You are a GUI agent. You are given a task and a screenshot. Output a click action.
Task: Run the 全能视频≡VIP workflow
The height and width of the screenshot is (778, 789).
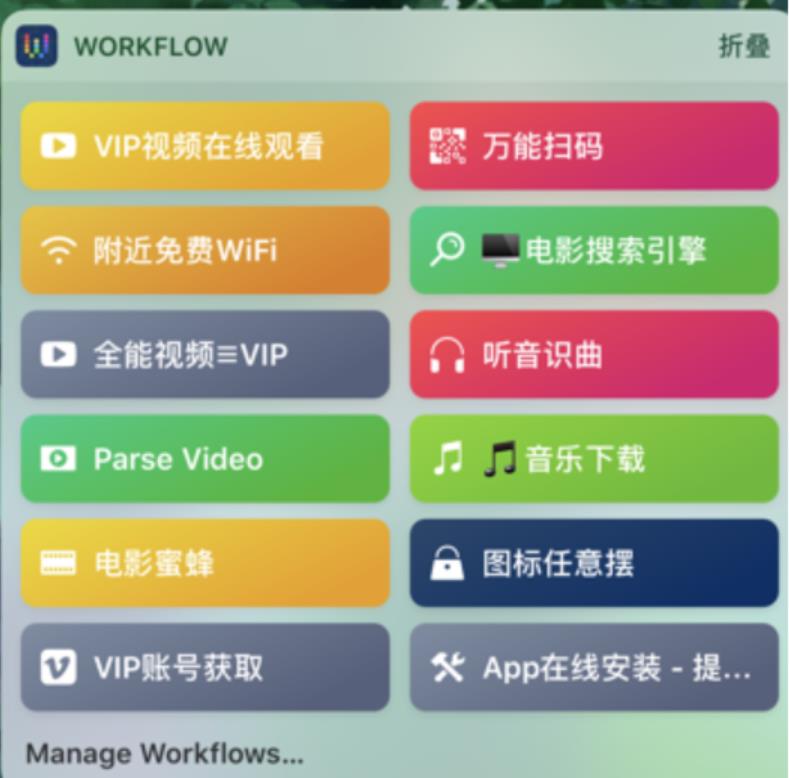point(205,355)
